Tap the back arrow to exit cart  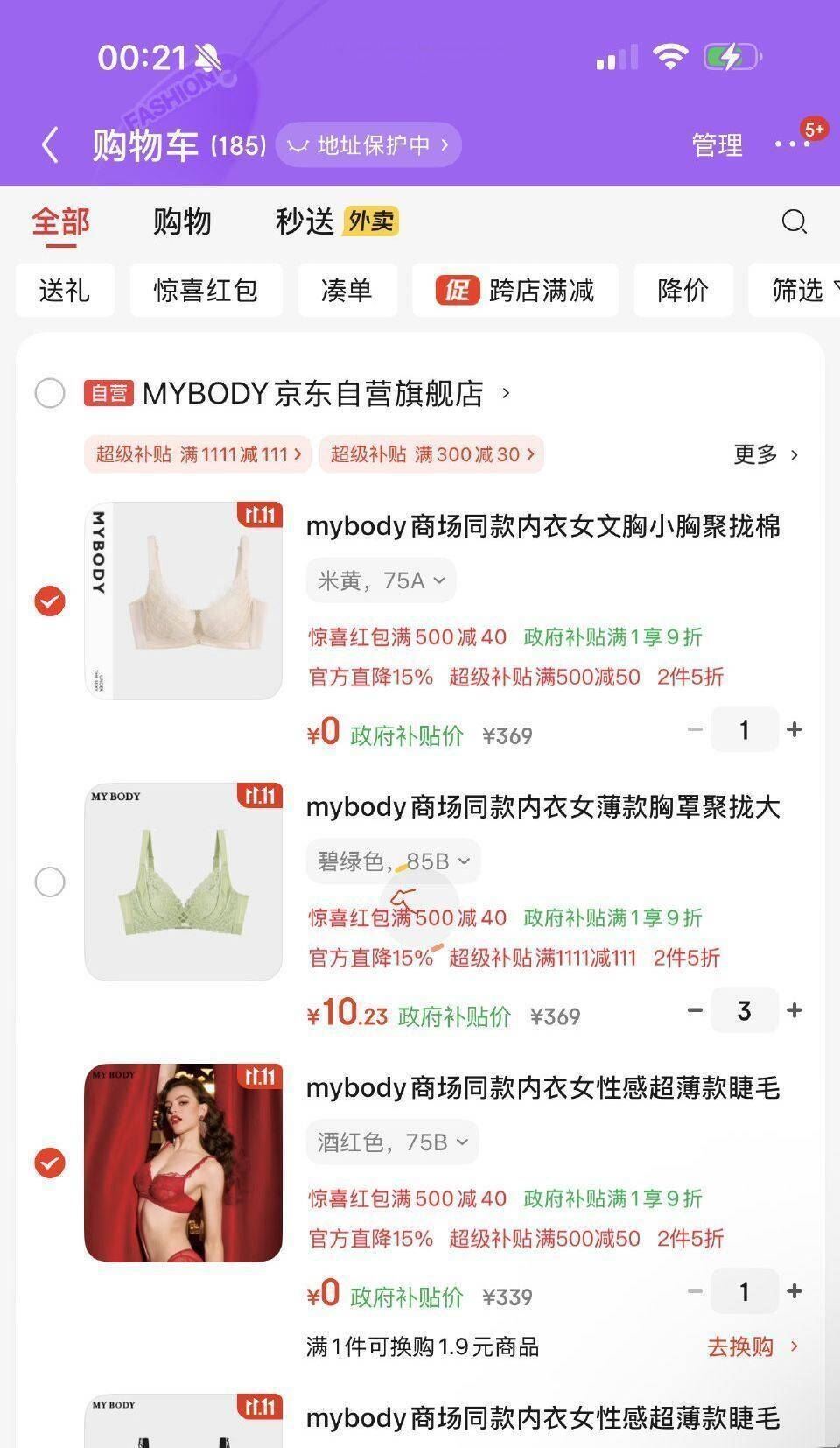50,144
